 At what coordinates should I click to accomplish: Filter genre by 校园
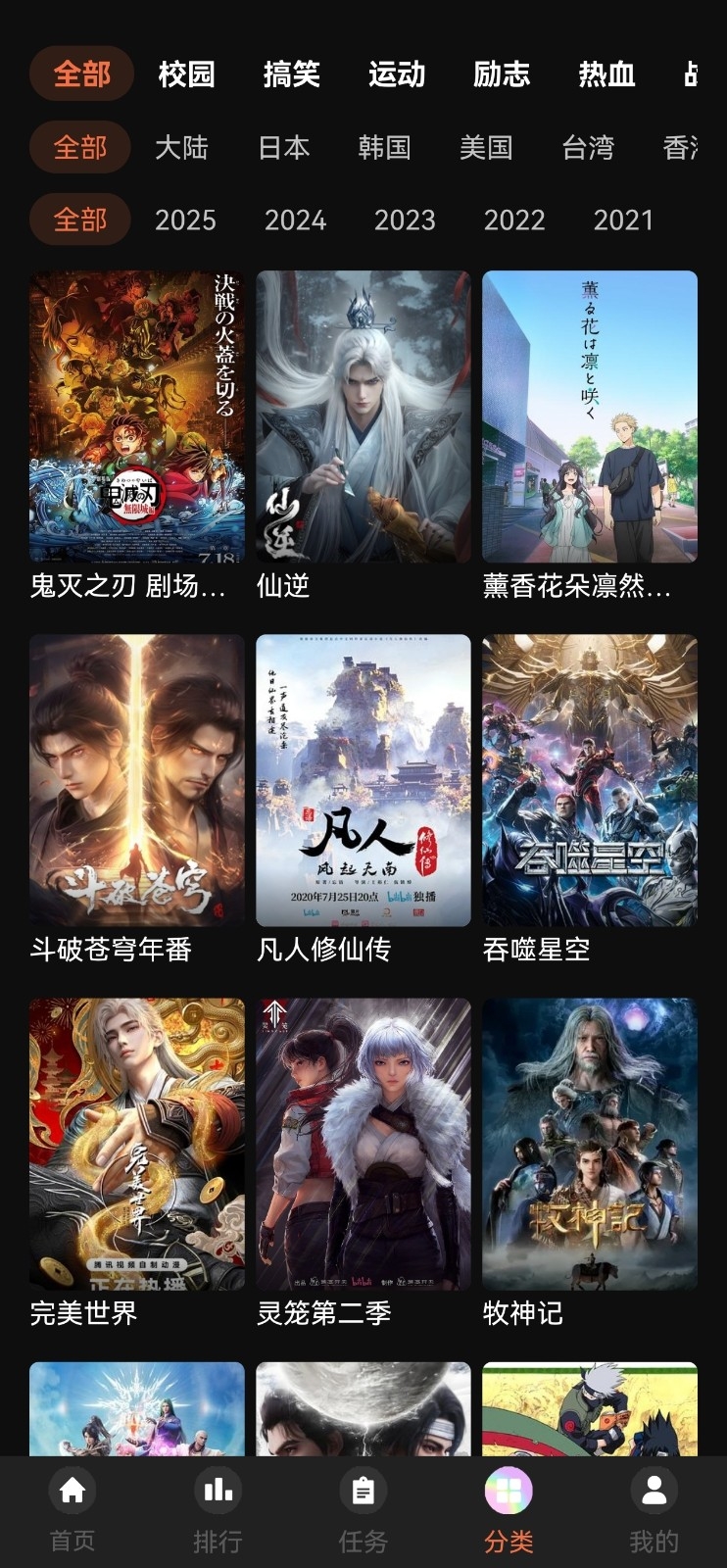point(186,74)
